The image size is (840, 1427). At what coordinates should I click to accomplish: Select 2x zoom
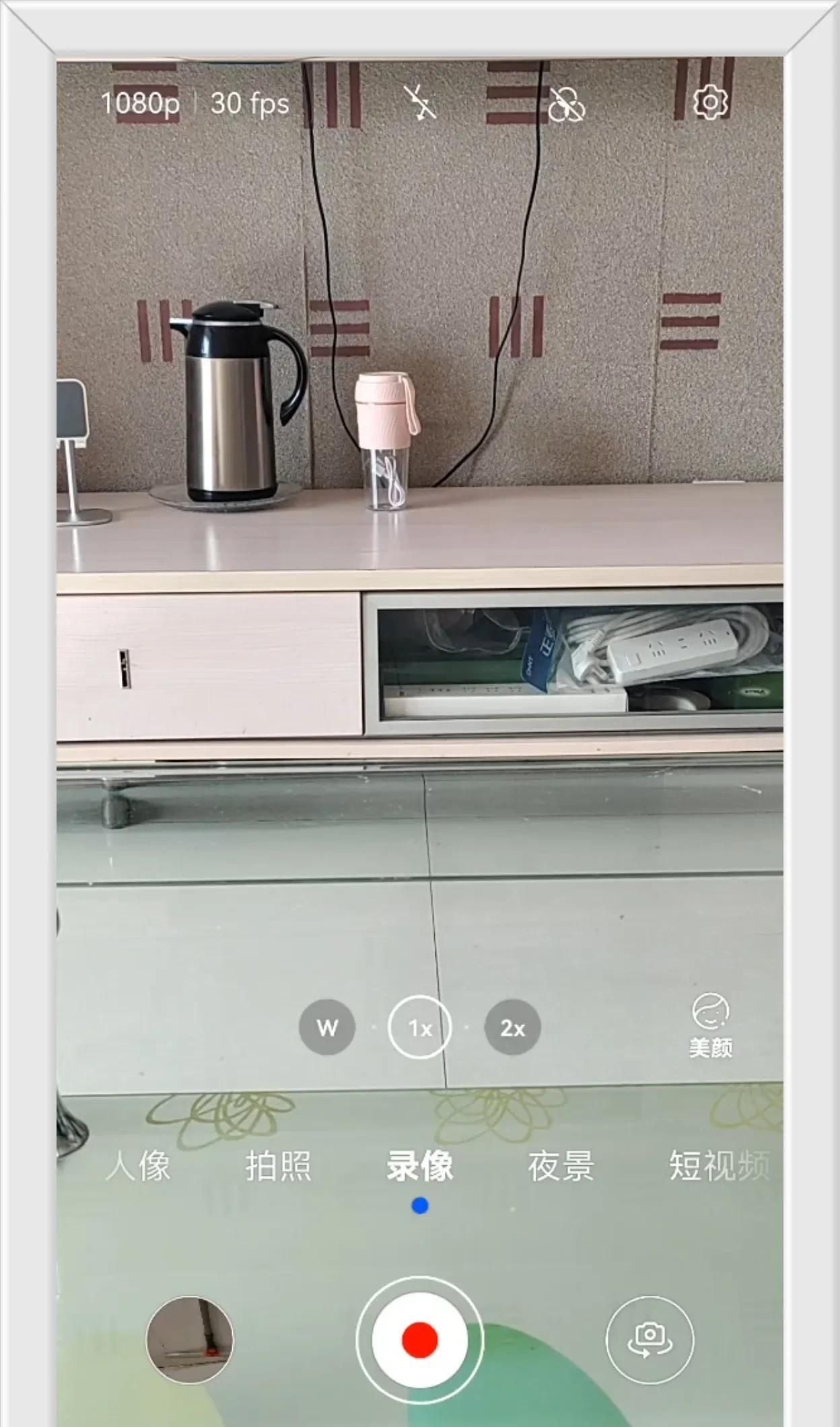click(512, 1028)
